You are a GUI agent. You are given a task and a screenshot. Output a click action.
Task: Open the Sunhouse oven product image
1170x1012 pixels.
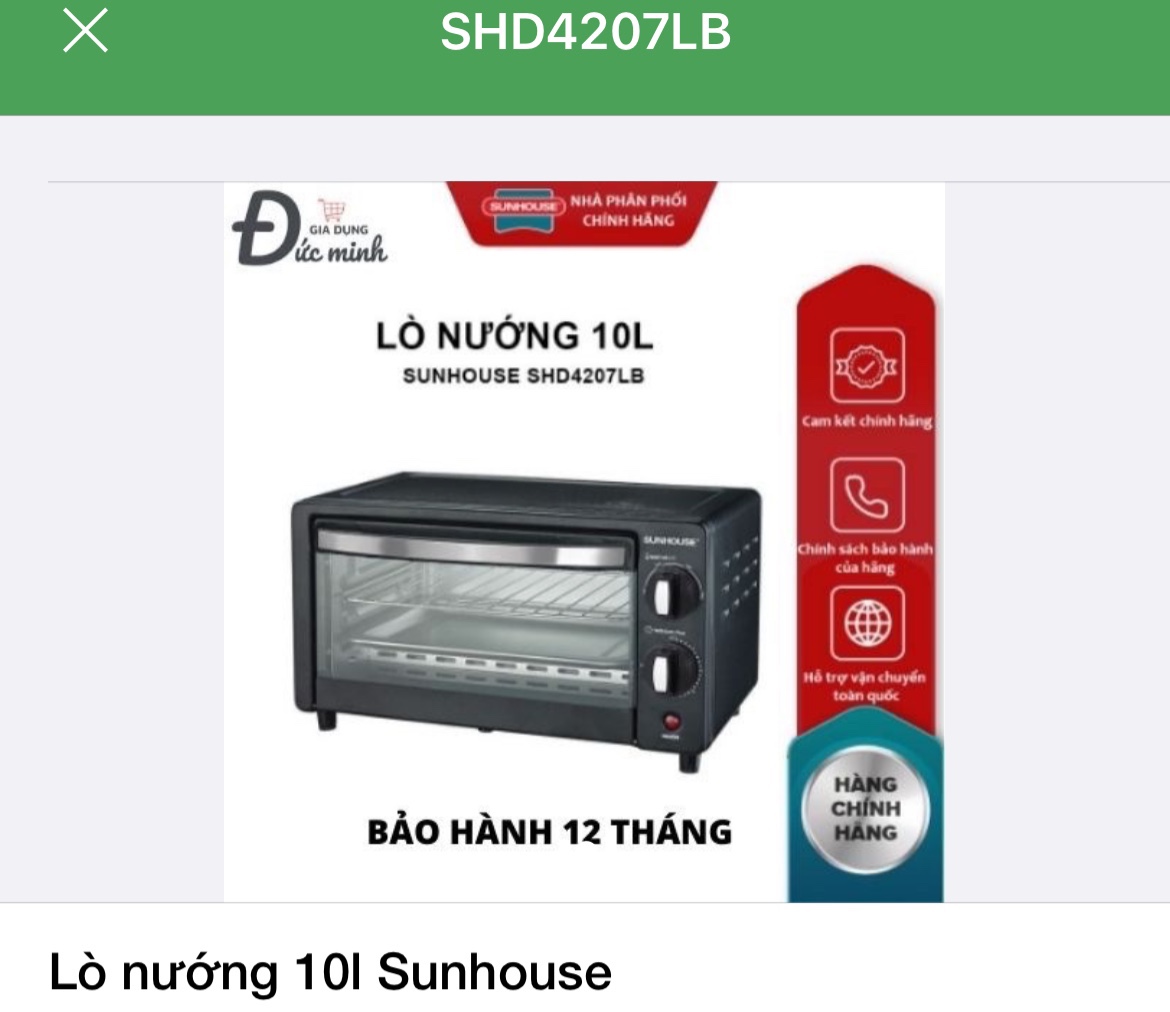pyautogui.click(x=584, y=541)
